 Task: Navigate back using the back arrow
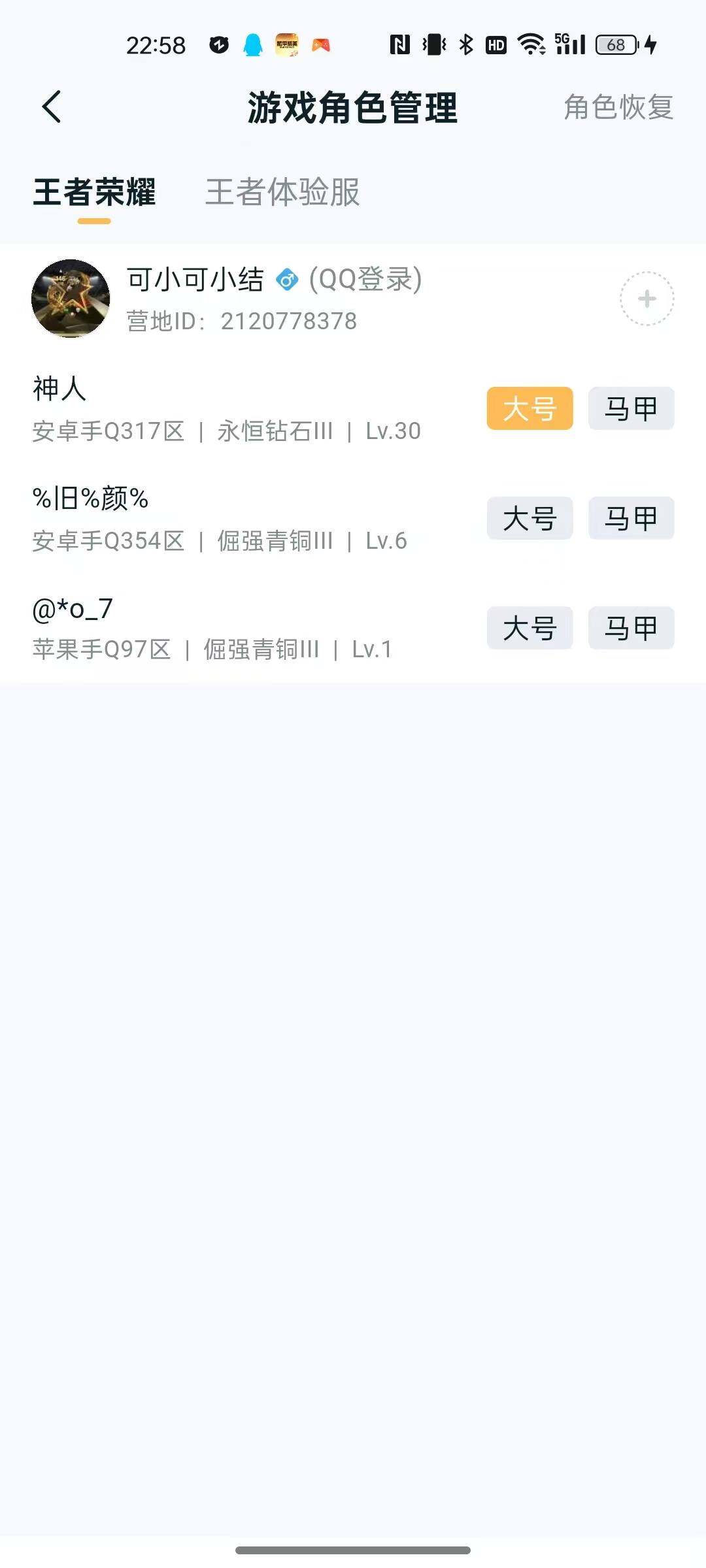coord(52,107)
